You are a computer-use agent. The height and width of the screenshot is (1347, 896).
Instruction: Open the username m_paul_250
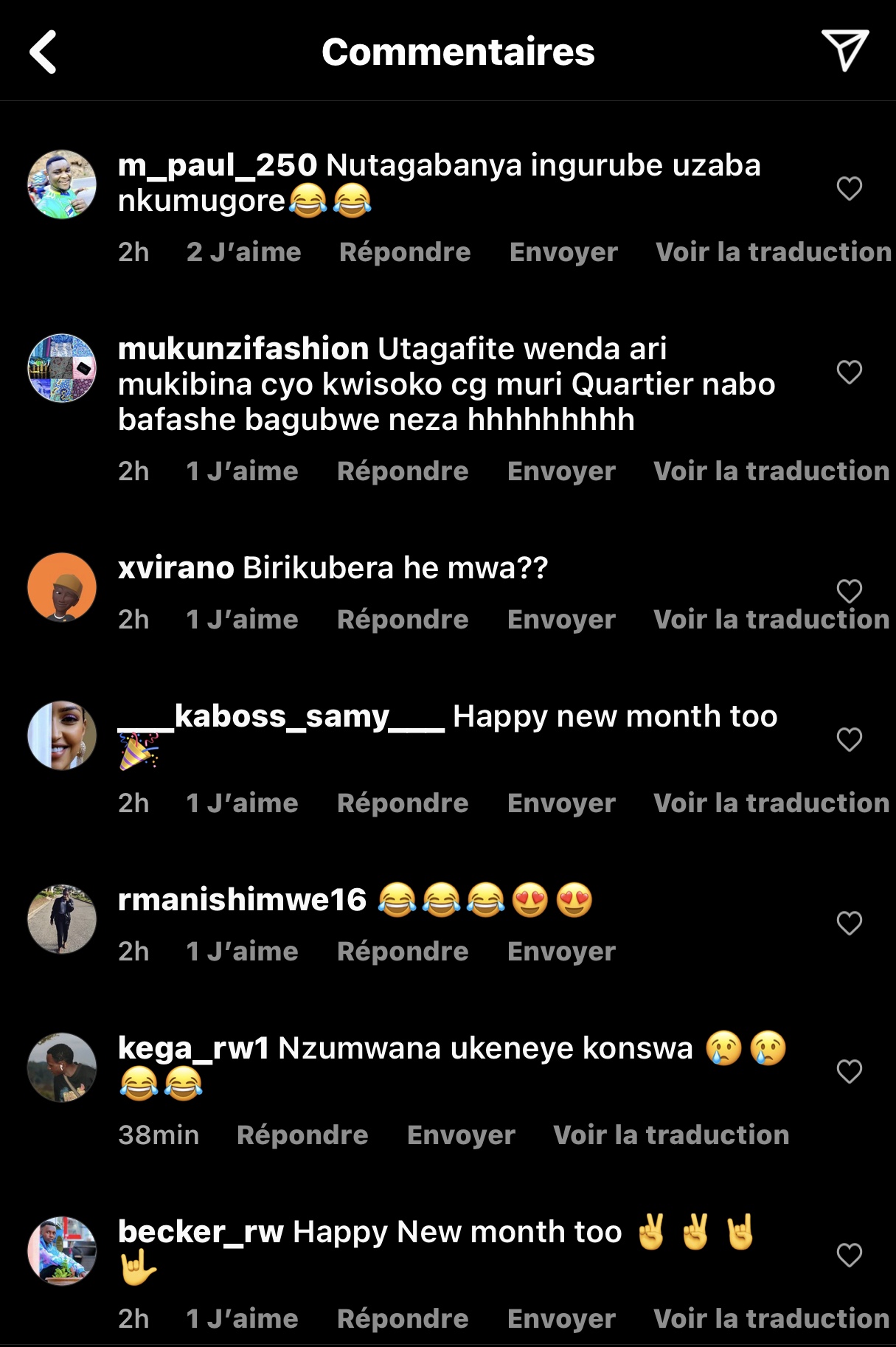click(218, 165)
